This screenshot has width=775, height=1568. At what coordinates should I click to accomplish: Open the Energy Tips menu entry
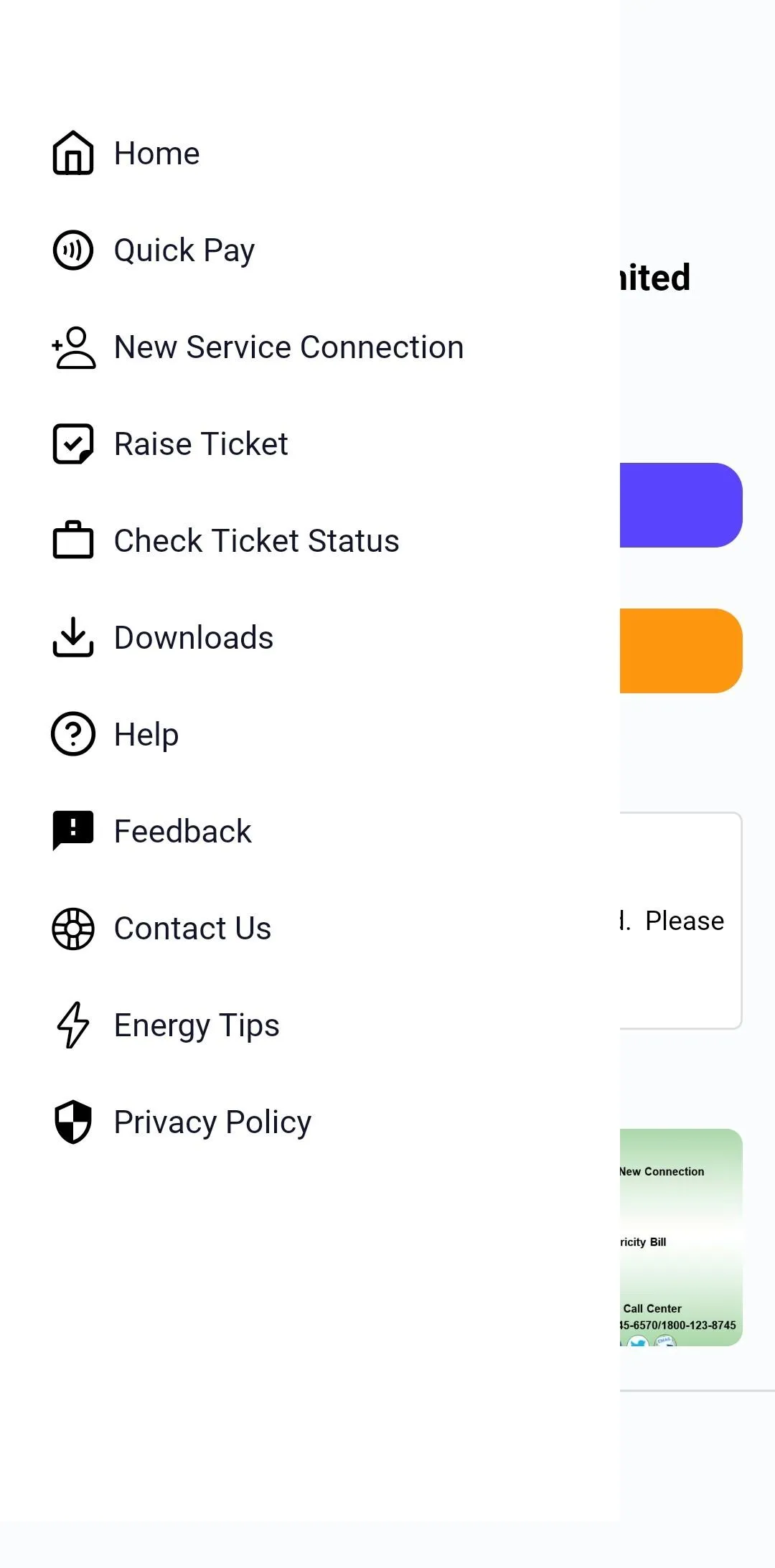(196, 1025)
